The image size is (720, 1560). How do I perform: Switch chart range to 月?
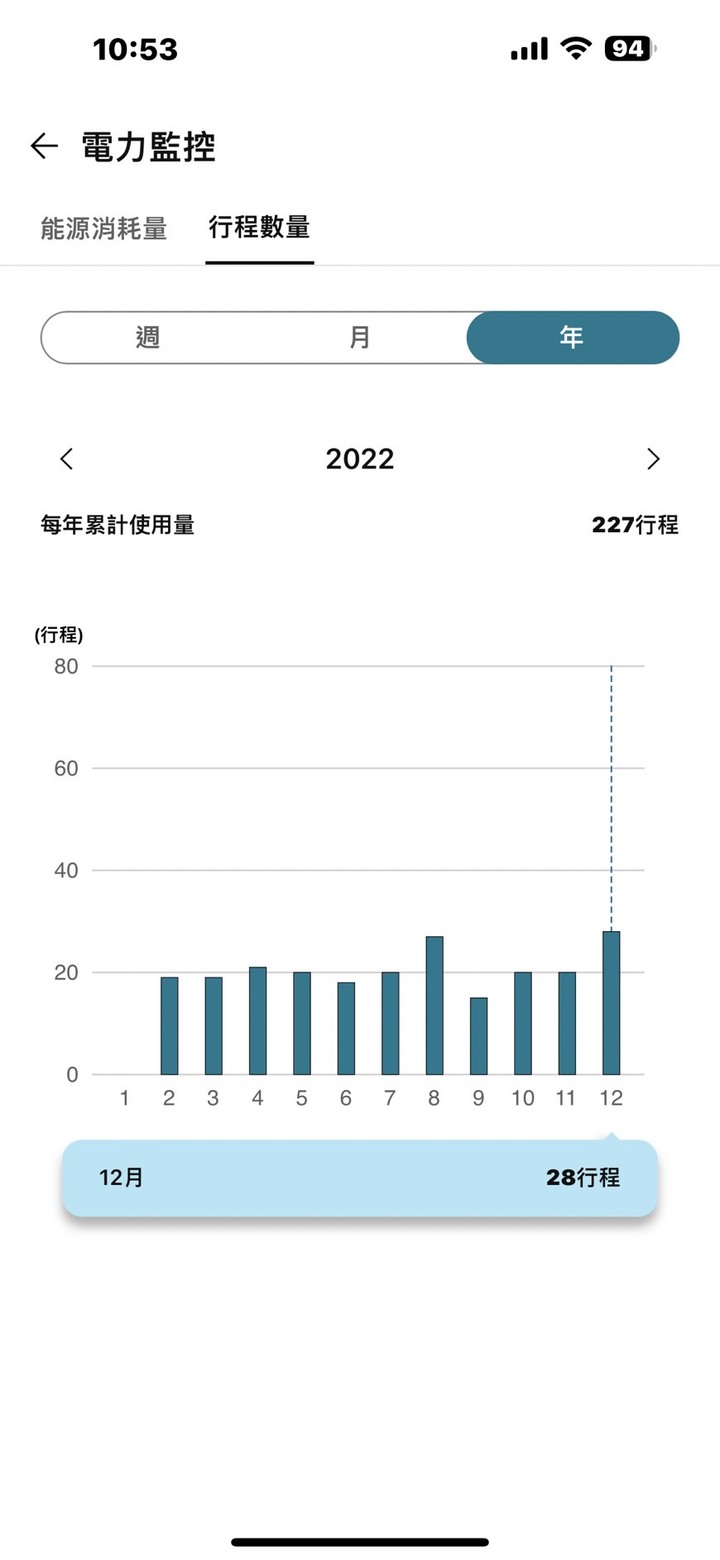tap(360, 338)
